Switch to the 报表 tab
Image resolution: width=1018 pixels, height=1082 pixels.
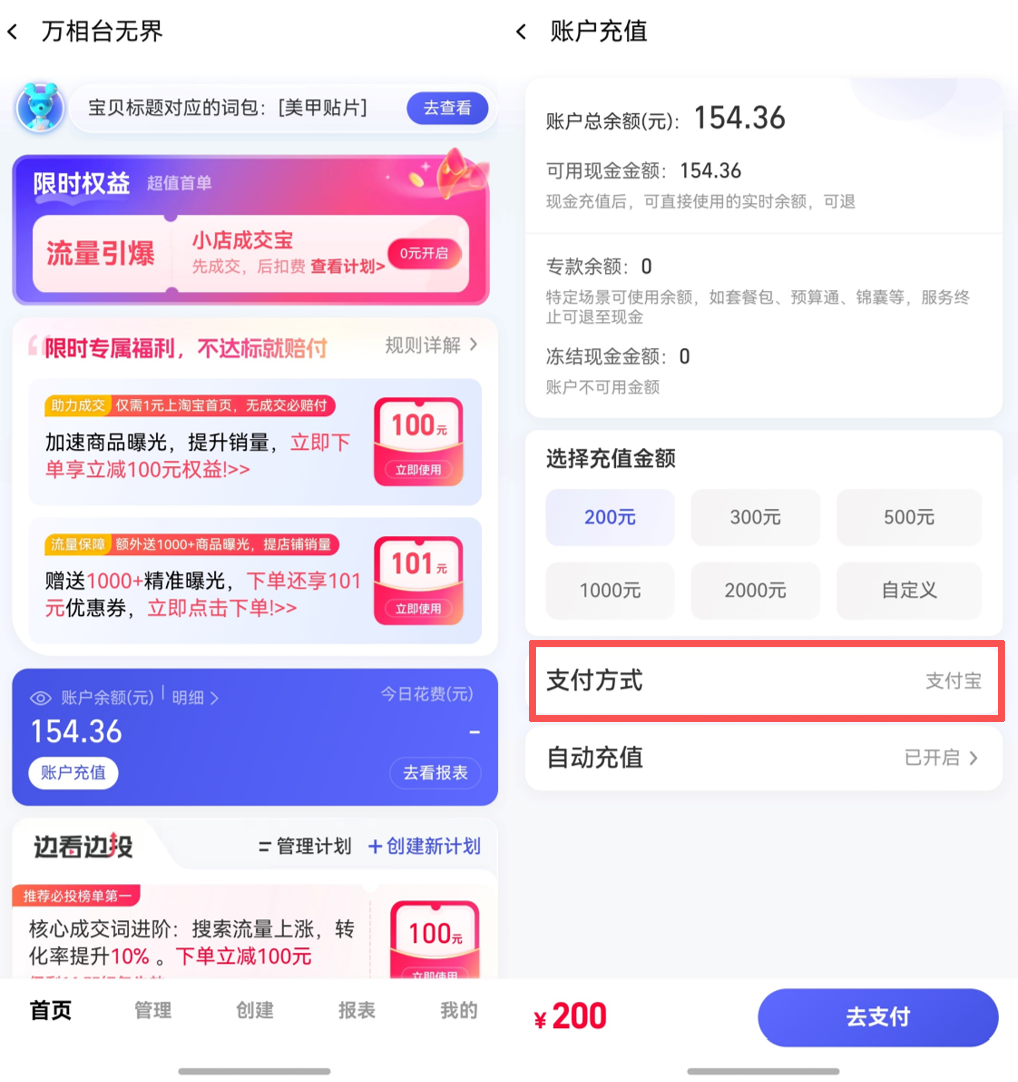pyautogui.click(x=357, y=1011)
